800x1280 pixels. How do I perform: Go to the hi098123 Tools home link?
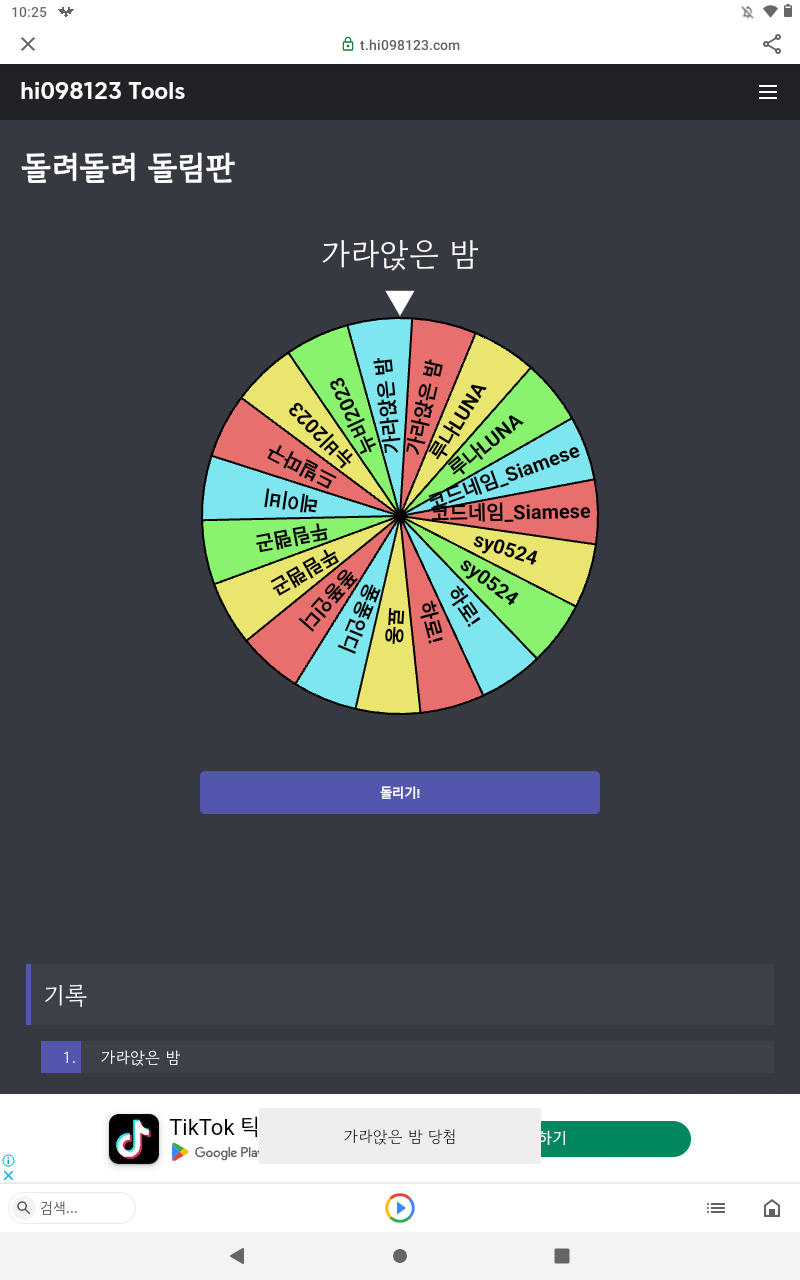pyautogui.click(x=103, y=92)
